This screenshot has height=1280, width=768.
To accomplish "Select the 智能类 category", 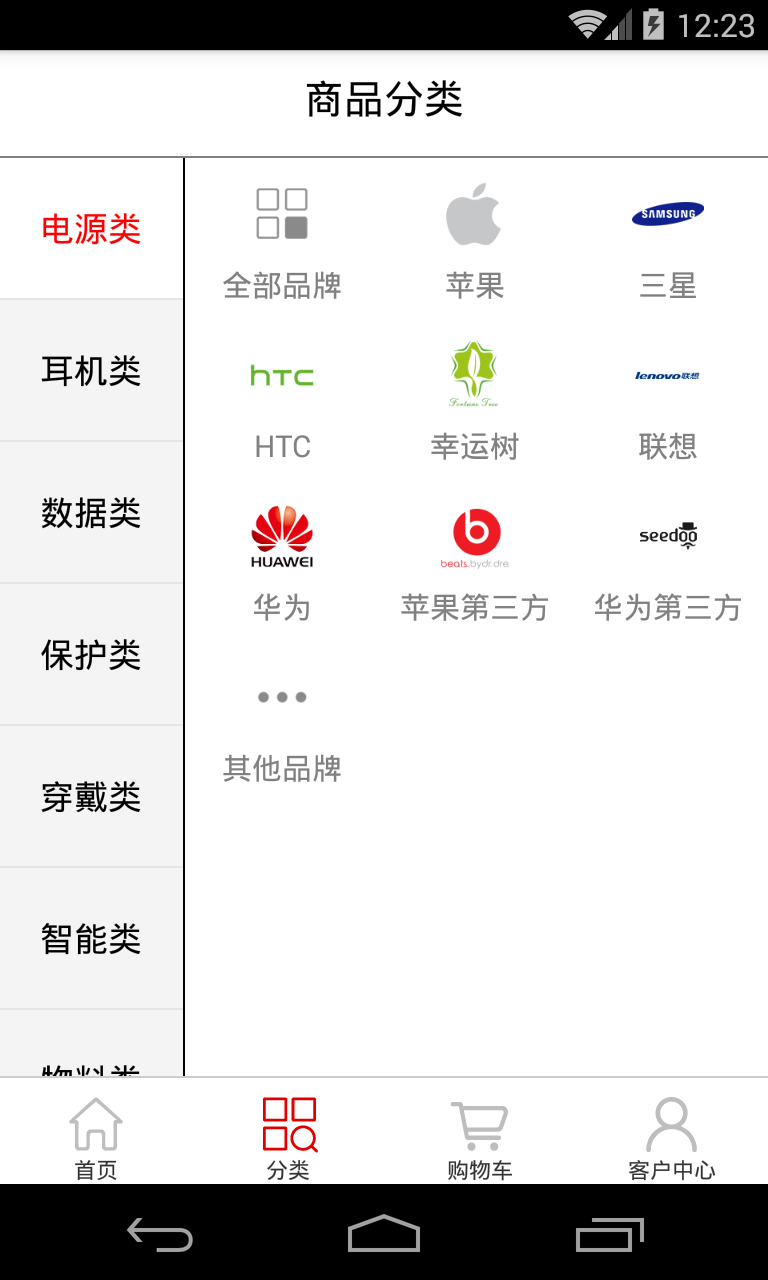I will click(x=91, y=939).
